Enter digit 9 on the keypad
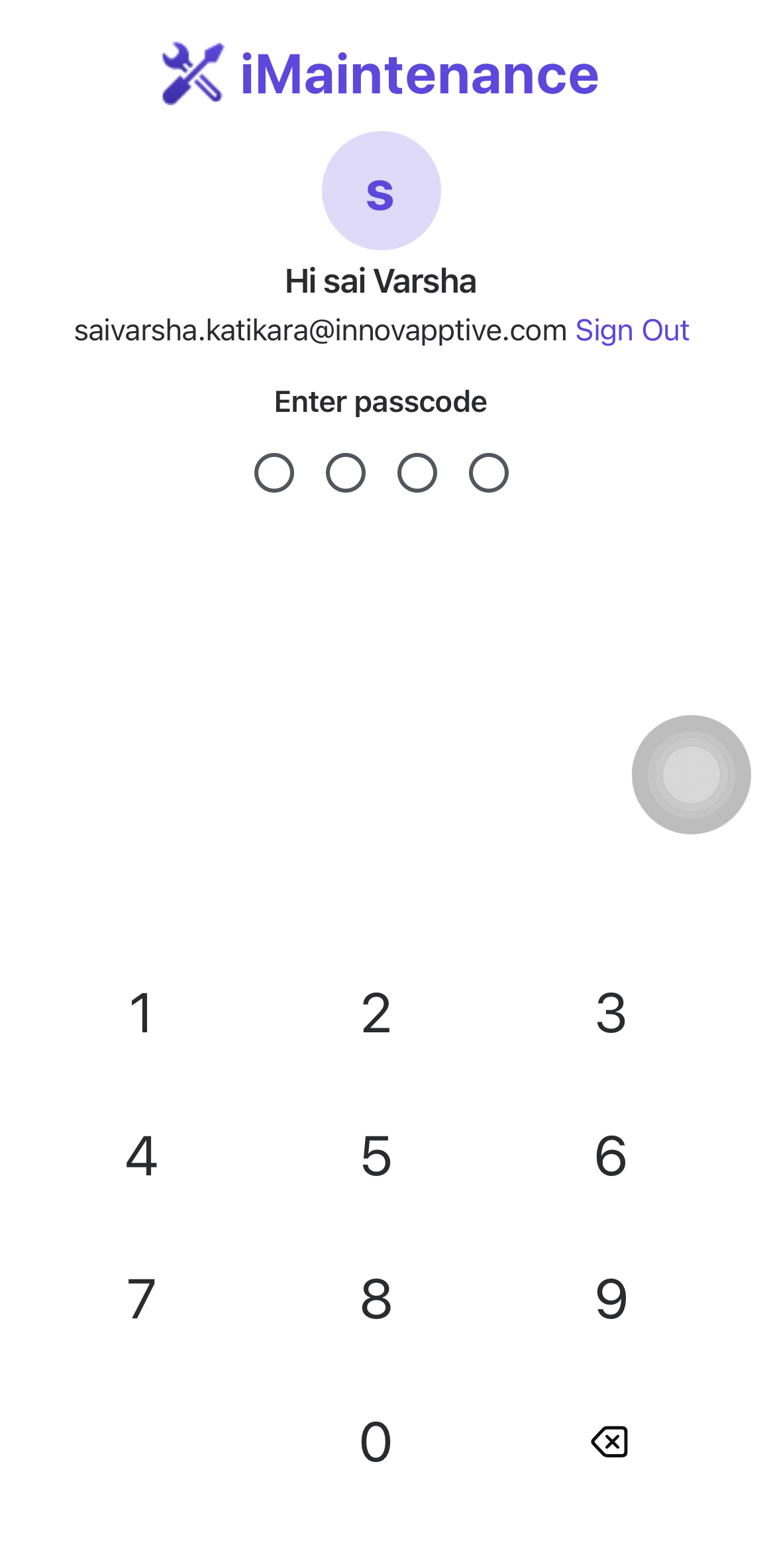This screenshot has height=1568, width=769. point(611,1299)
